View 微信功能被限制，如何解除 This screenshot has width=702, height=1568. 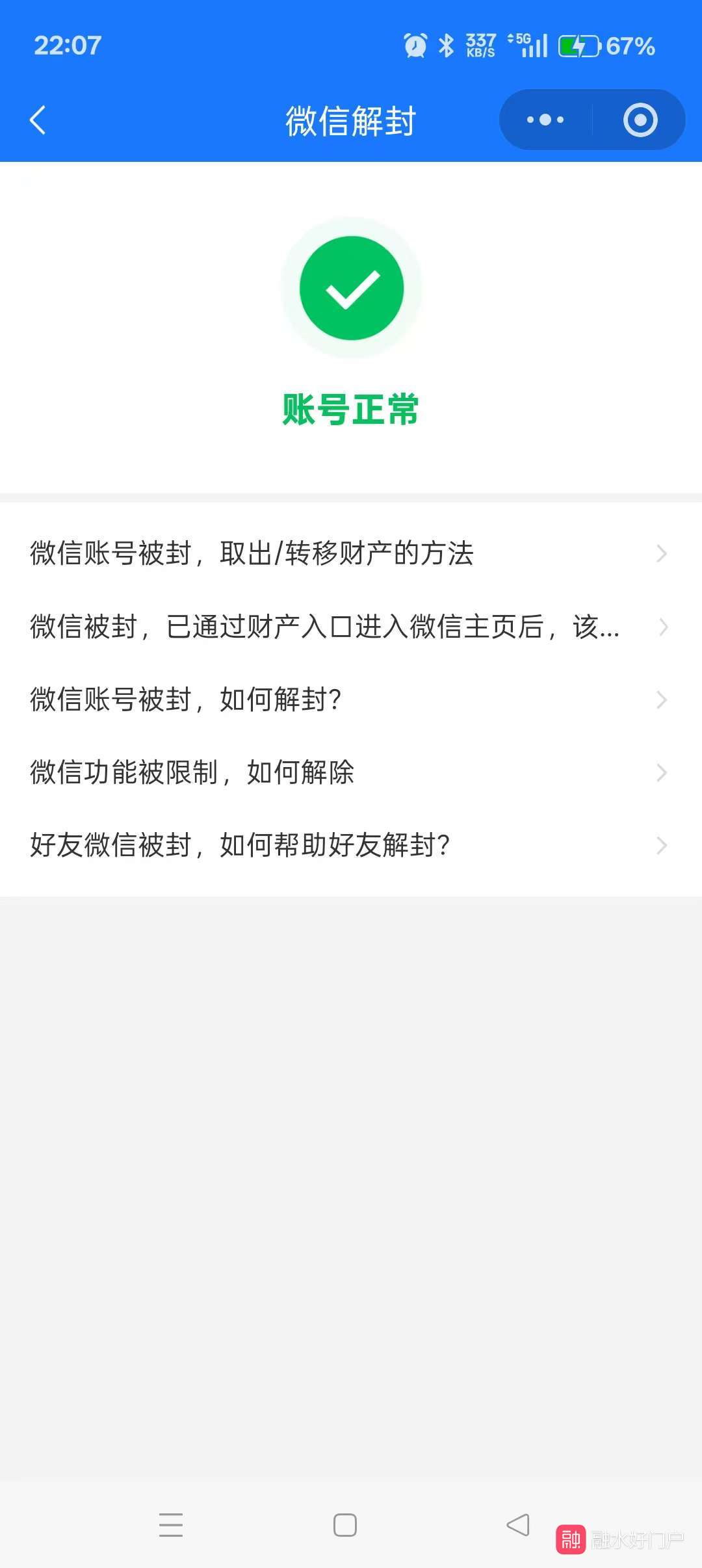click(x=350, y=773)
